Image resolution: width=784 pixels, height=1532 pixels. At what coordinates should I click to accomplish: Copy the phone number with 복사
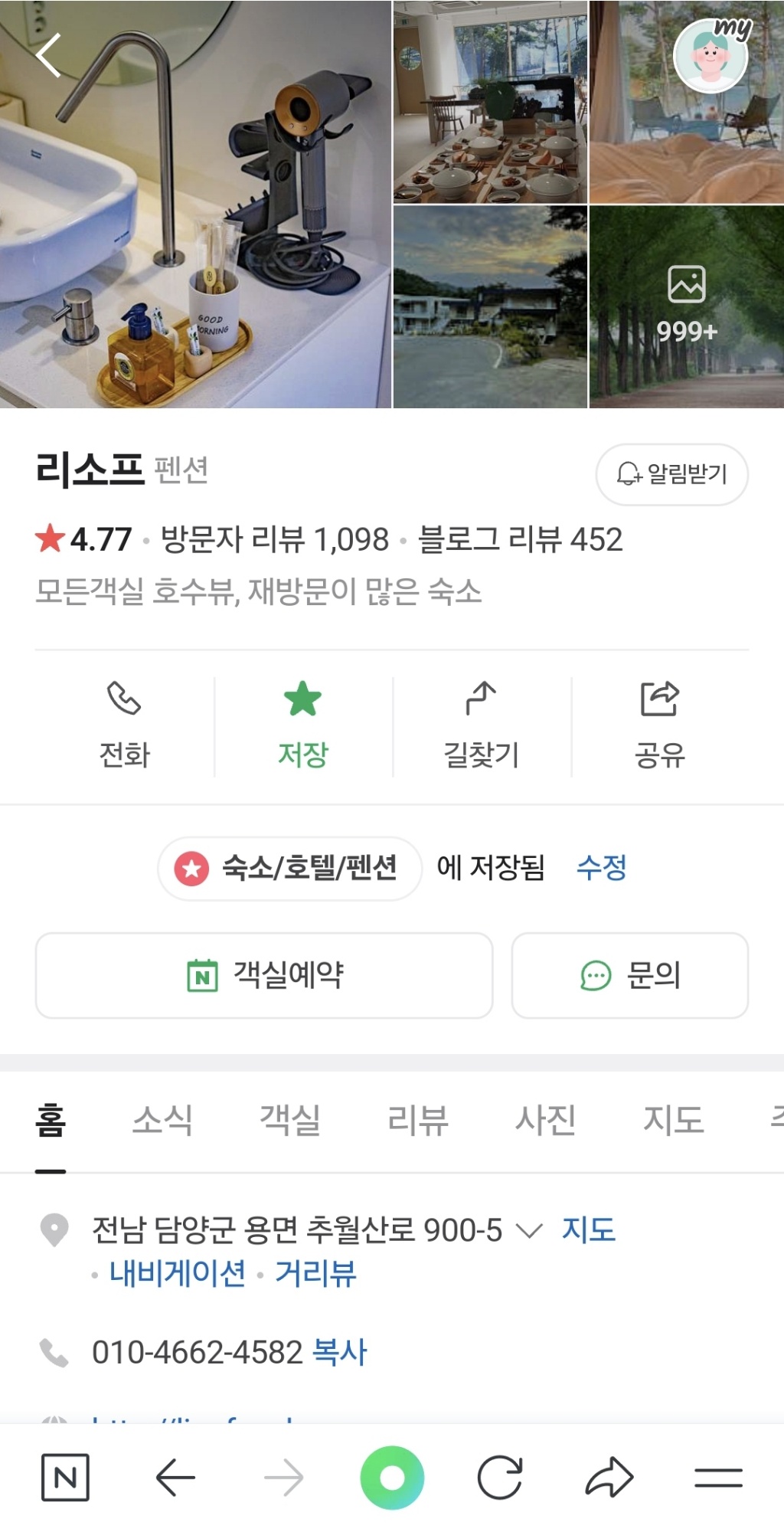click(340, 1352)
